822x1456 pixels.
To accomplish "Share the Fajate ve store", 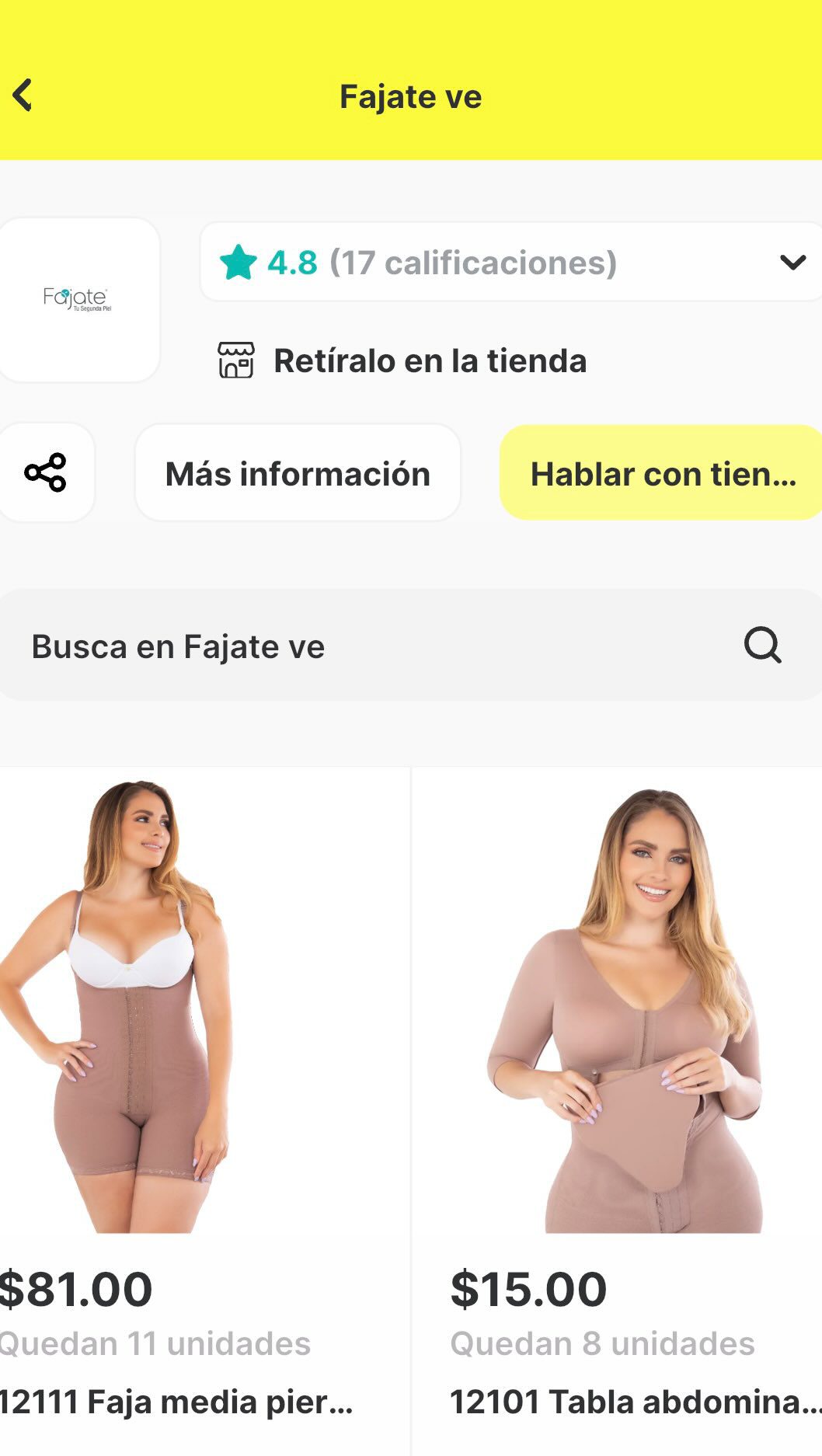I will click(x=46, y=472).
